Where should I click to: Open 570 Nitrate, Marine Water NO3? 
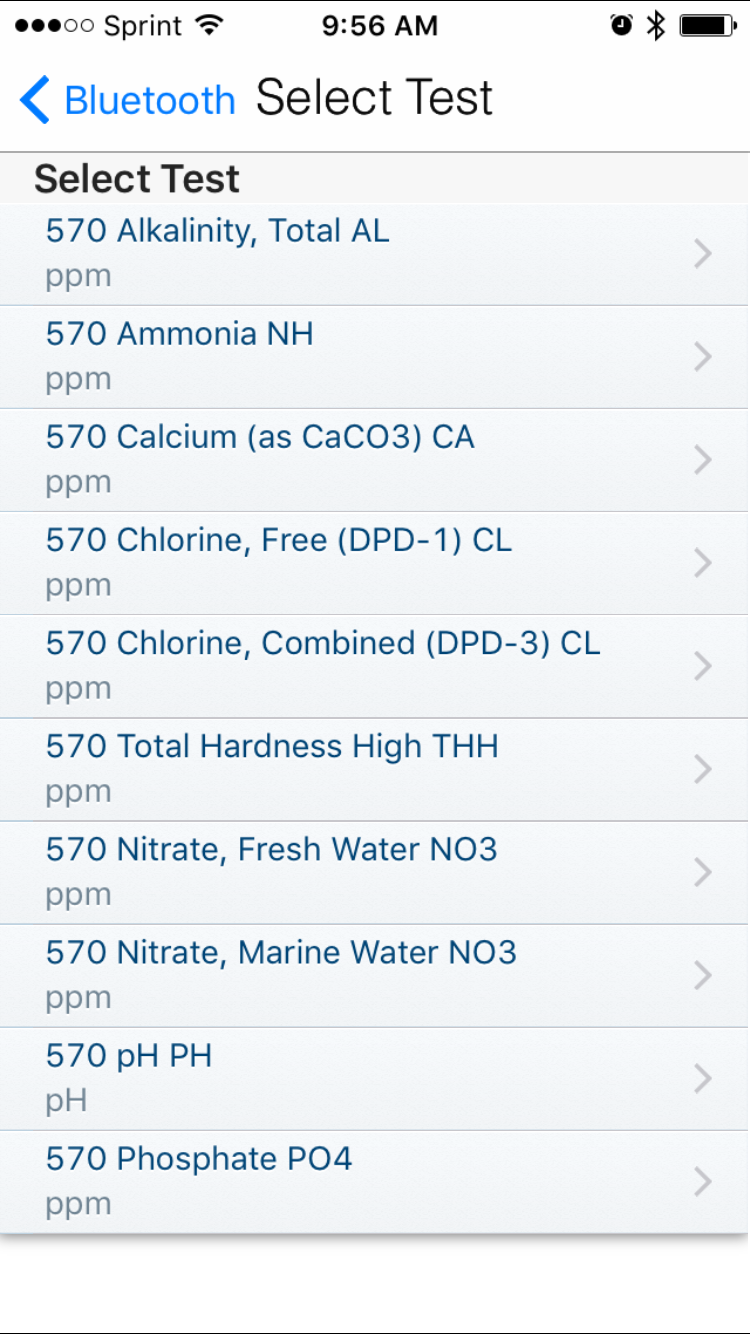(x=375, y=975)
